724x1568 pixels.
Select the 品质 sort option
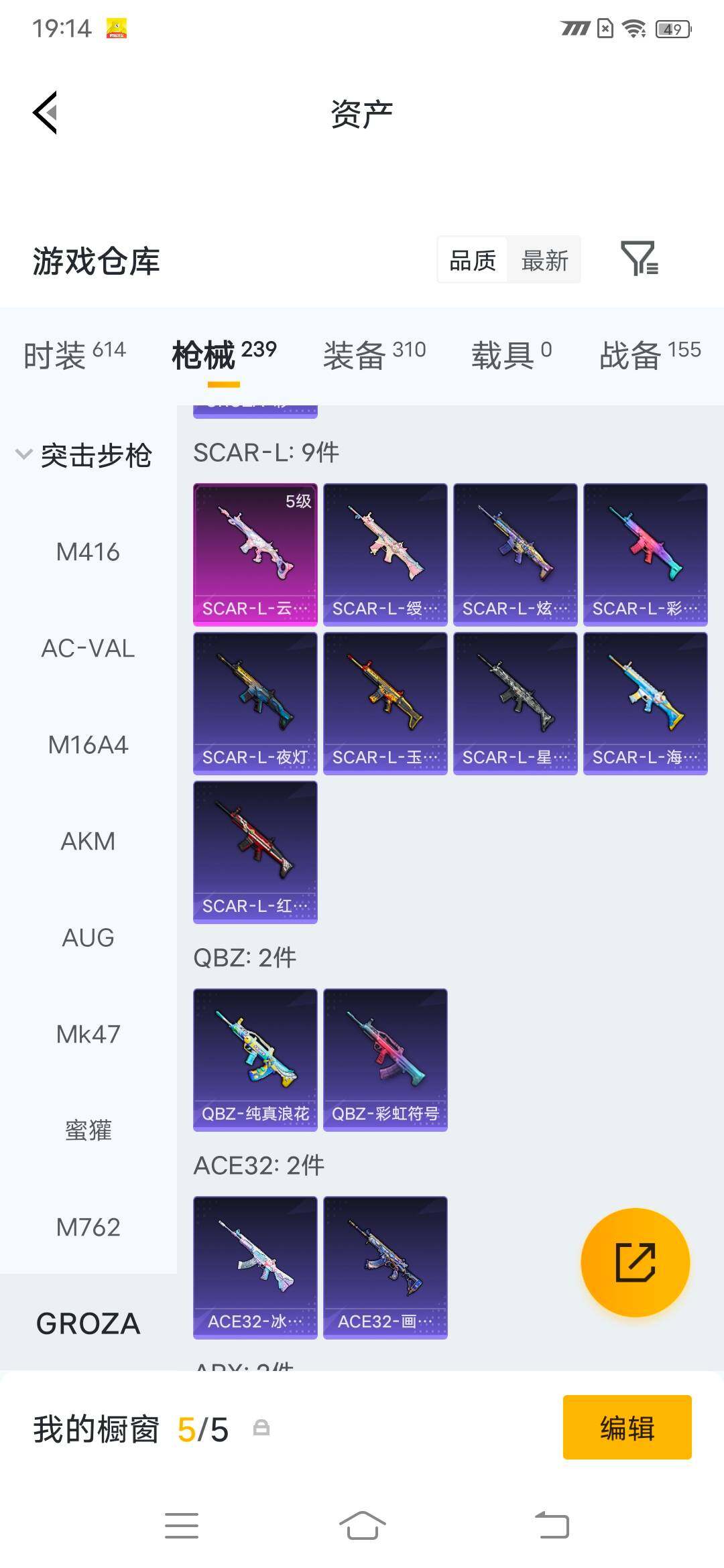pyautogui.click(x=473, y=260)
